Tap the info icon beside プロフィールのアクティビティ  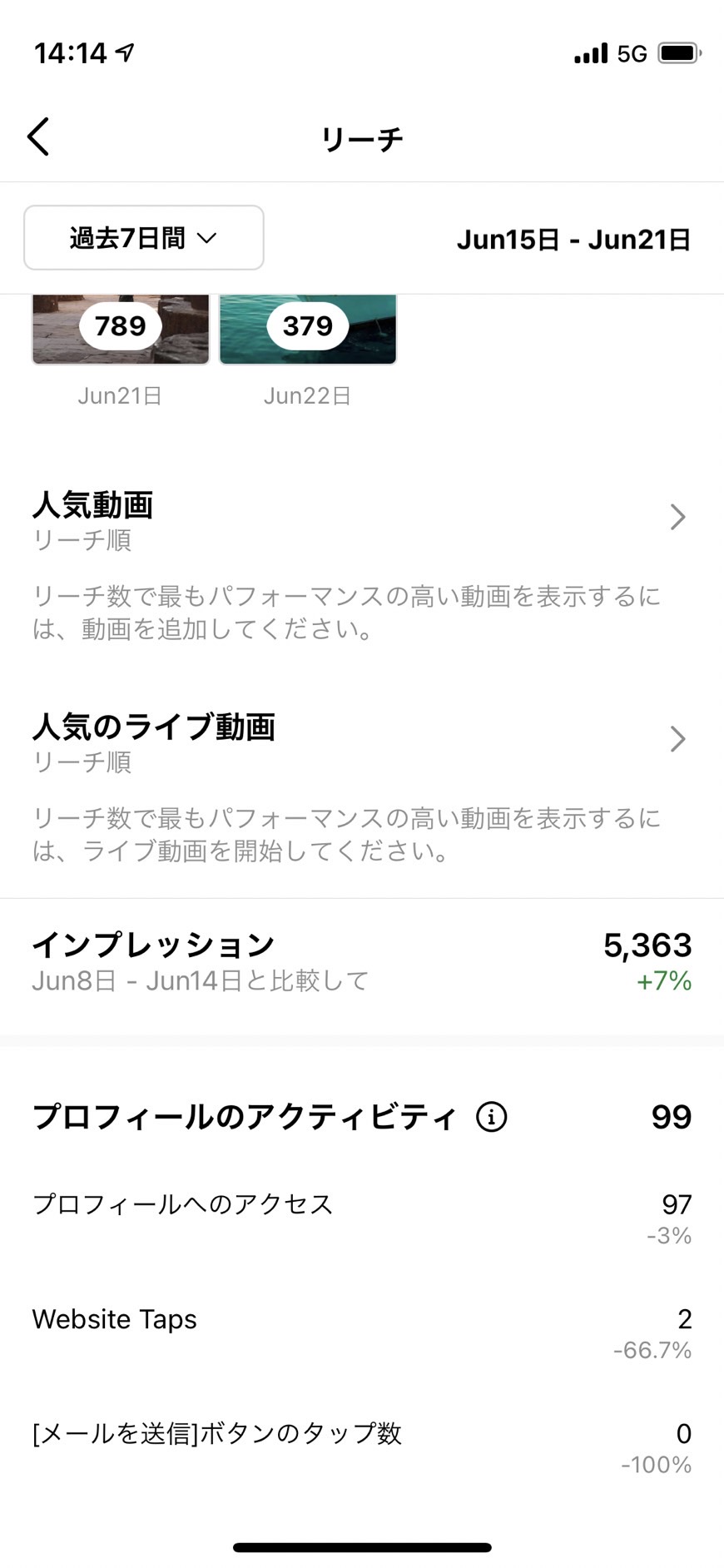(x=491, y=1117)
